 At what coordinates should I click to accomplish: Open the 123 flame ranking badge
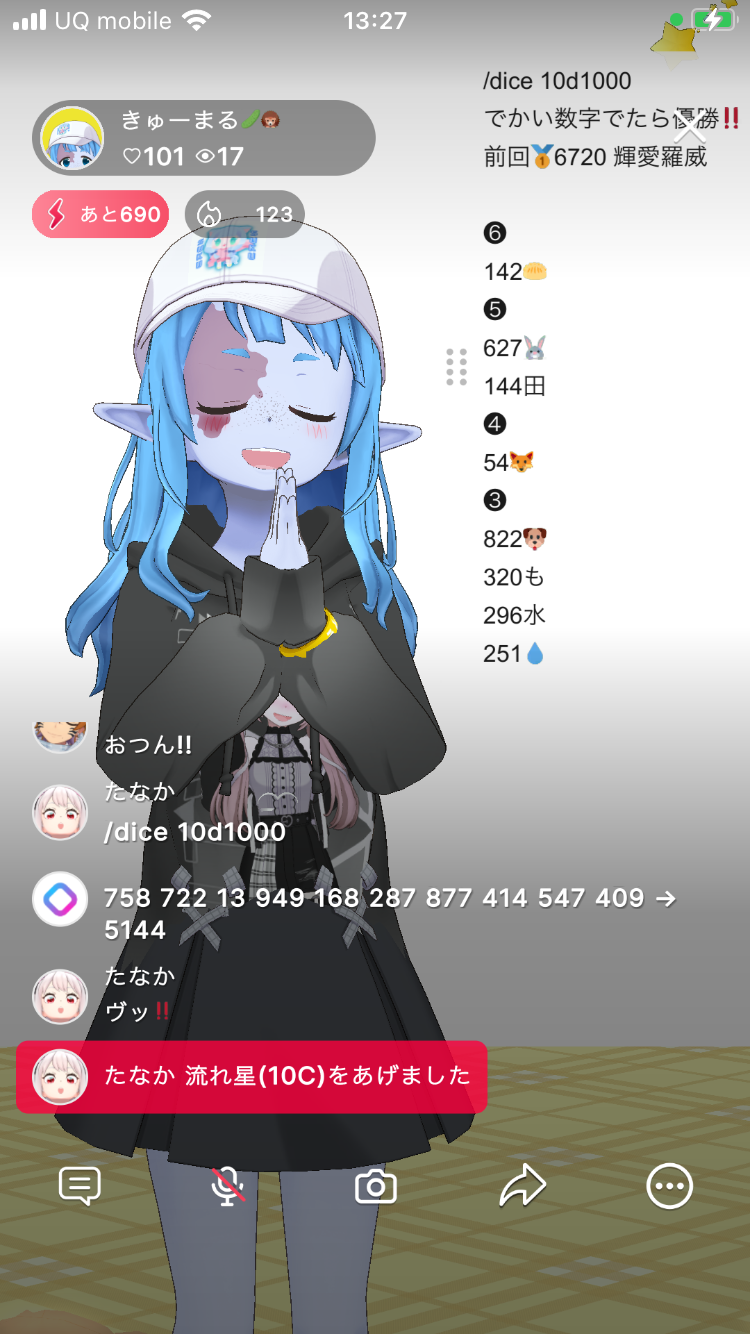[x=245, y=214]
